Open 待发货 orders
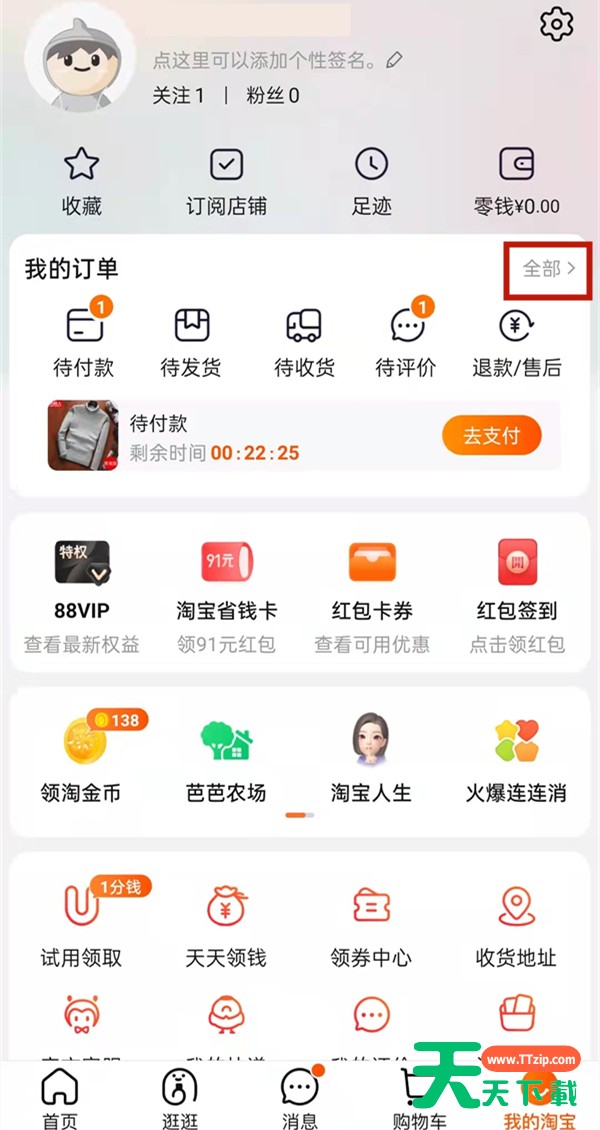The image size is (600, 1130). [191, 342]
